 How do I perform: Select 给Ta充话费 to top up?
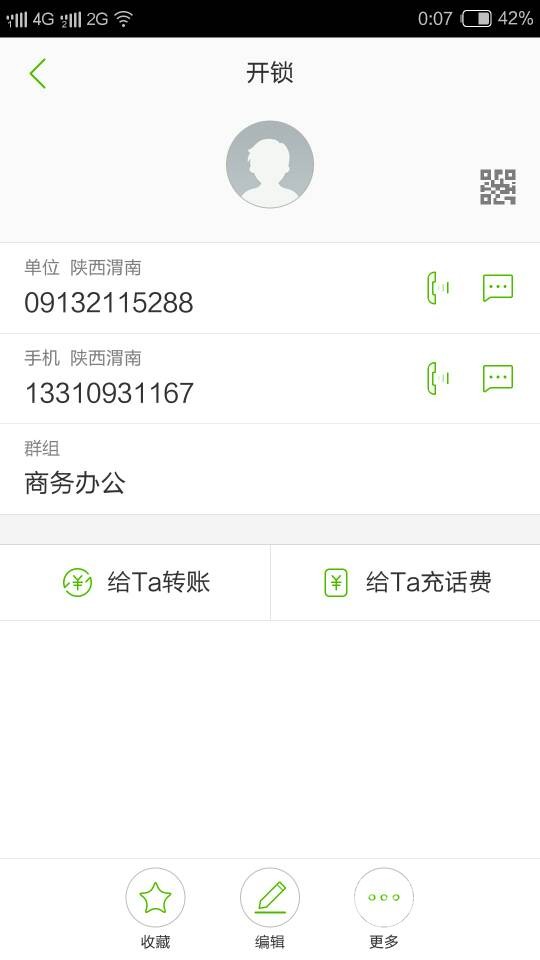[405, 582]
